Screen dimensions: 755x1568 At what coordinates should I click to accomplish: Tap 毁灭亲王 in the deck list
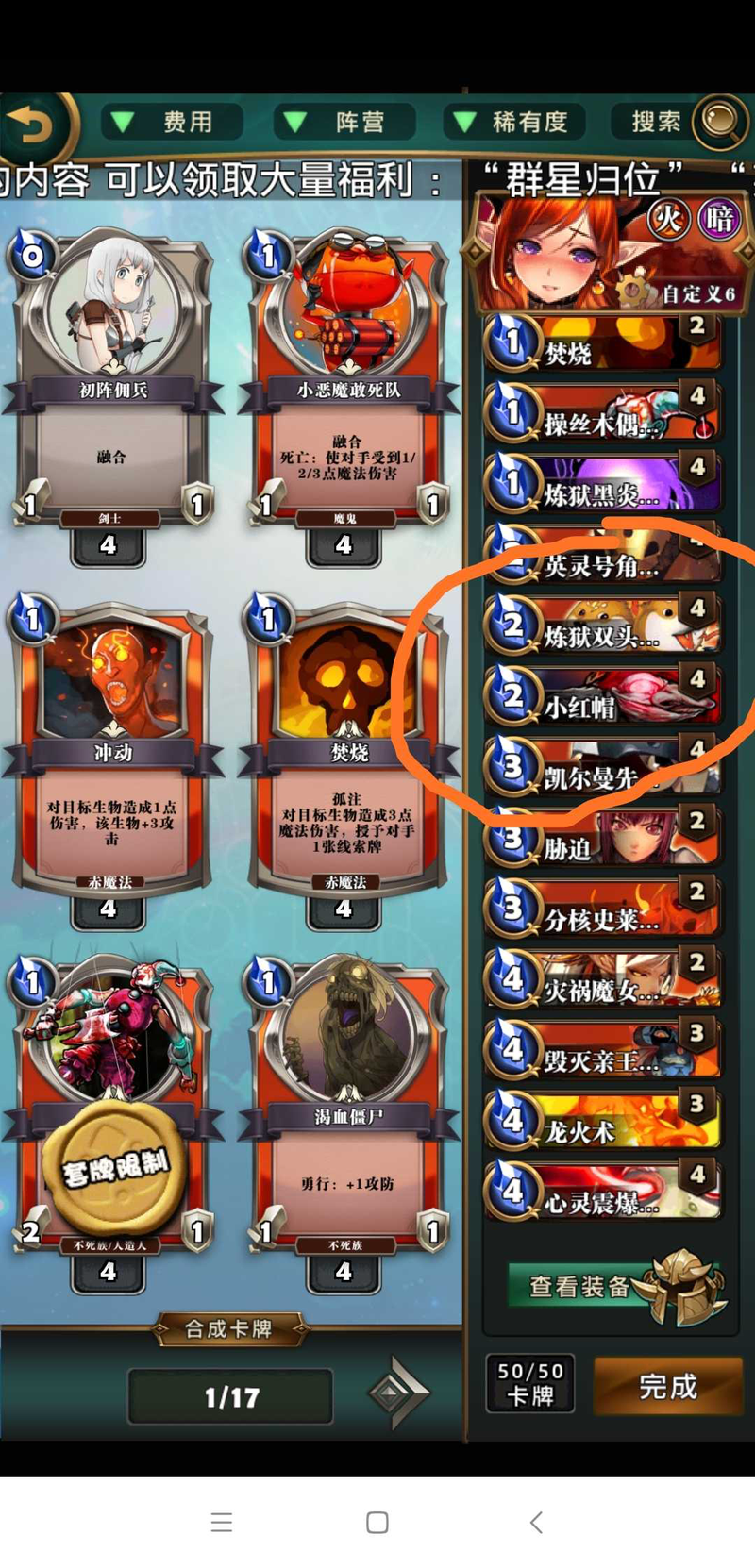(602, 1050)
